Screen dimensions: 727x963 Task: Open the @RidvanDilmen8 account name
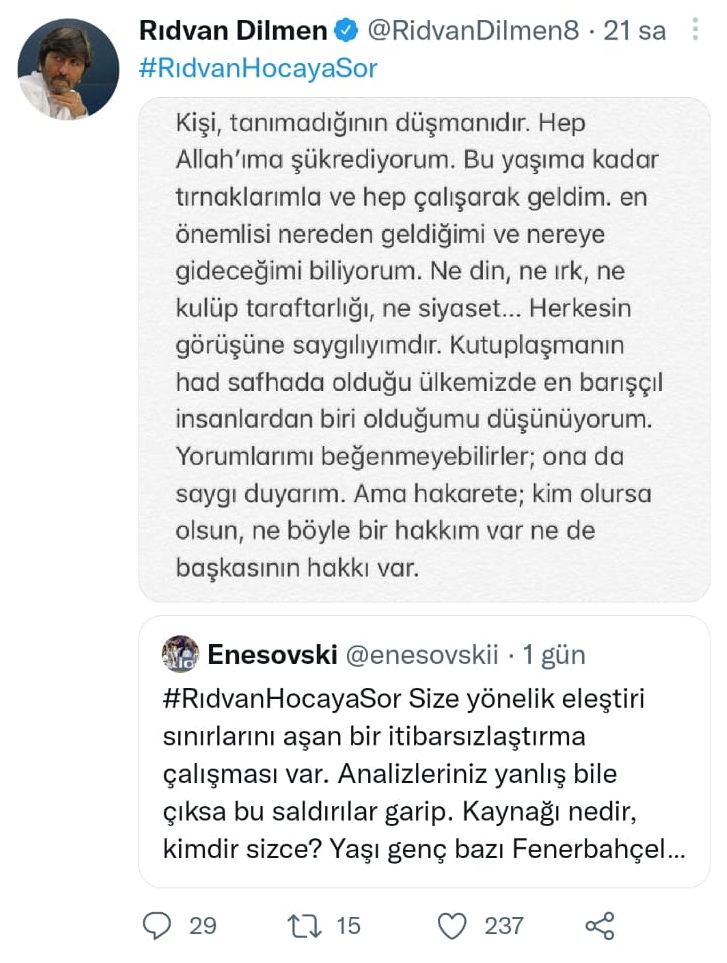(473, 31)
